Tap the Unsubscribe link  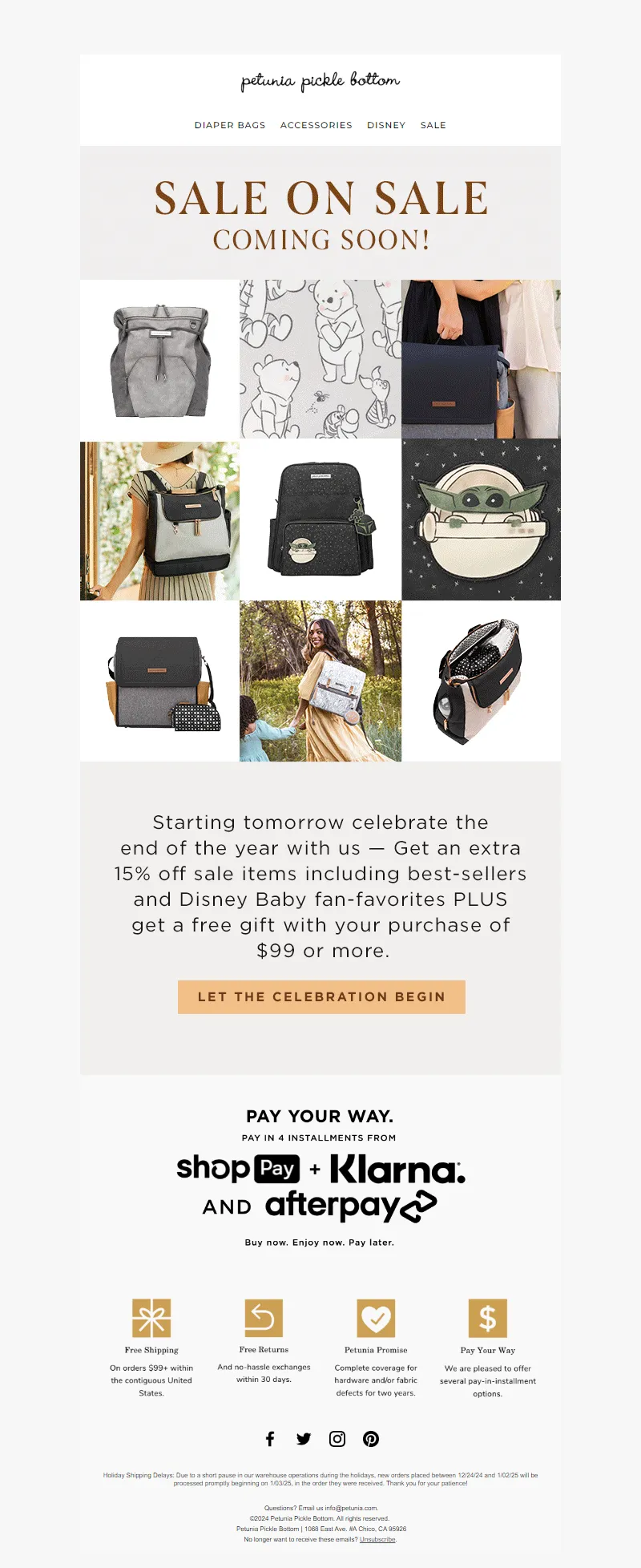[377, 1539]
